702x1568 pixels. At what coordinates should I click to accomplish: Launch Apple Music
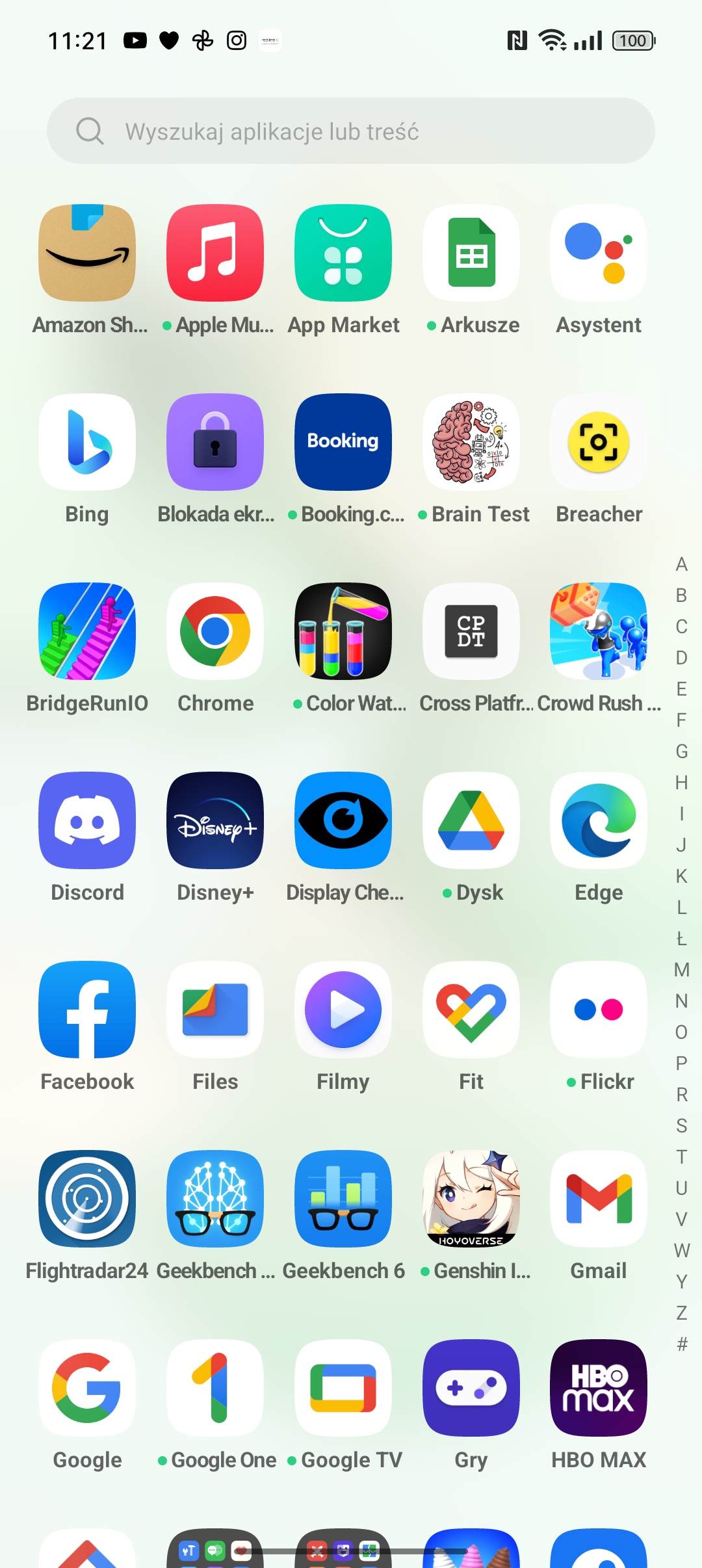tap(215, 254)
